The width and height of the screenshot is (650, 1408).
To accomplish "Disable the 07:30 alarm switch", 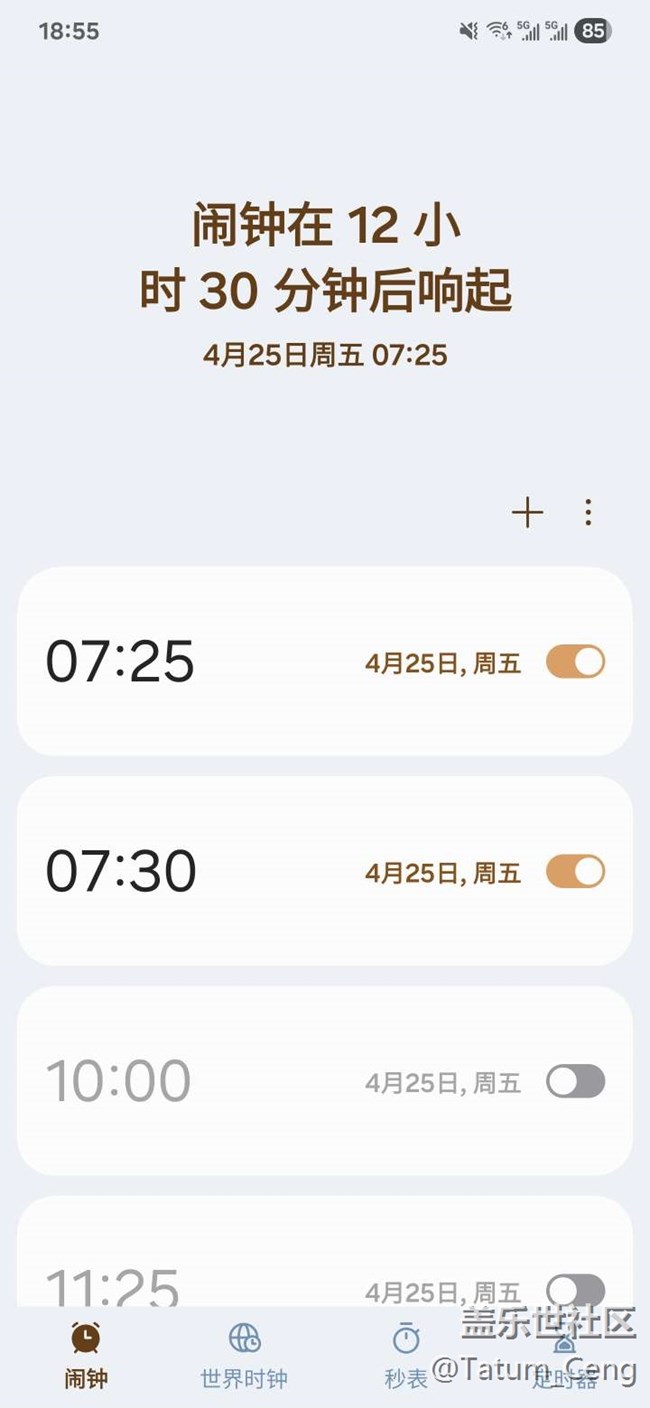I will pos(575,871).
